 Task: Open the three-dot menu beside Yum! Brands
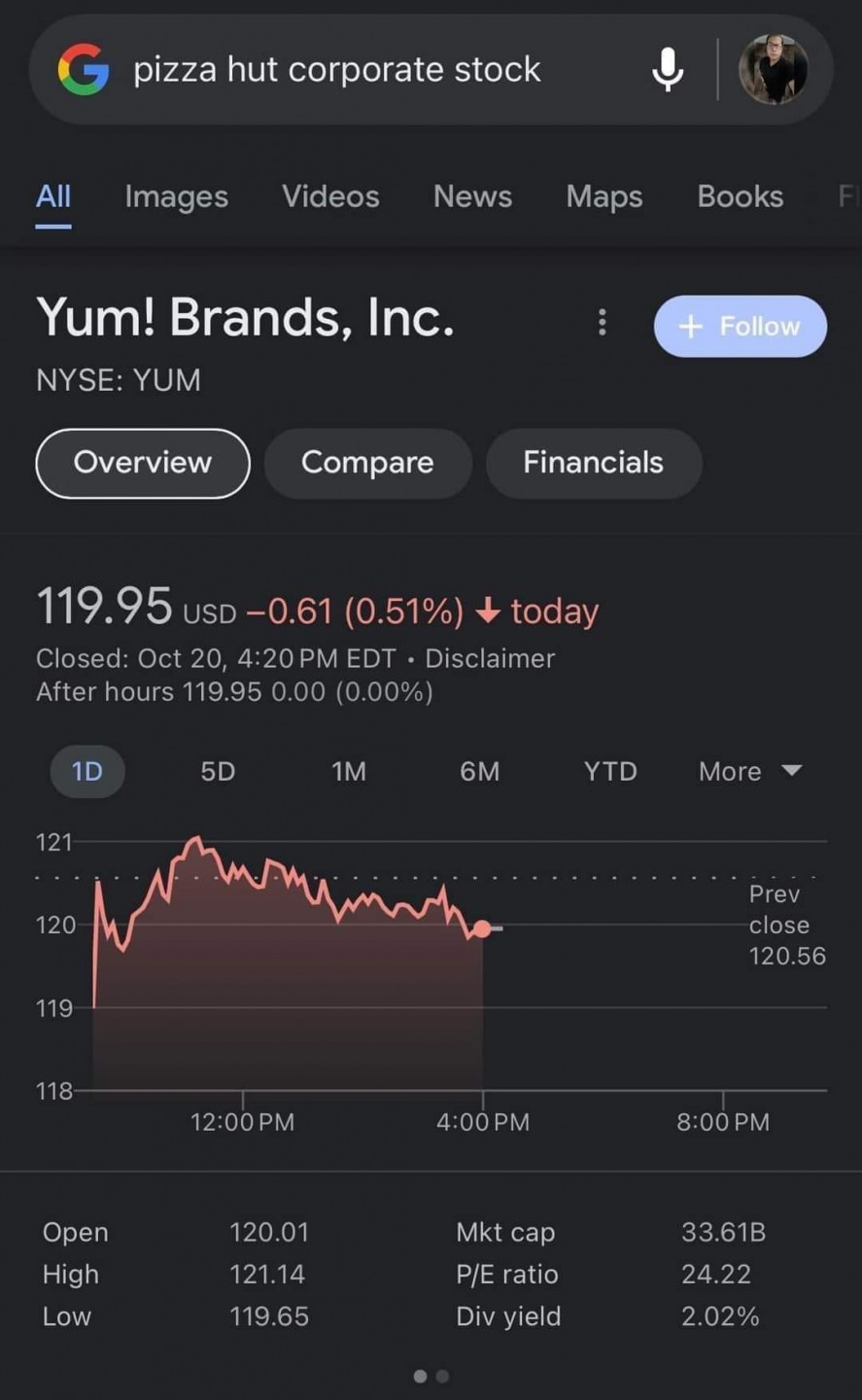coord(603,322)
